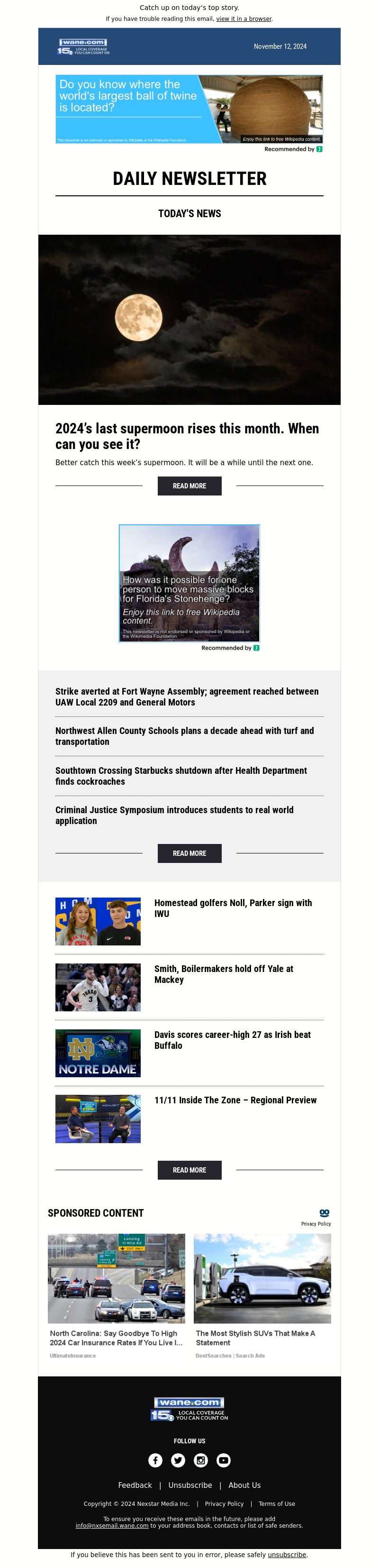Image resolution: width=379 pixels, height=1568 pixels.
Task: Open the Boilermakers hold off Yale story
Action: [223, 974]
